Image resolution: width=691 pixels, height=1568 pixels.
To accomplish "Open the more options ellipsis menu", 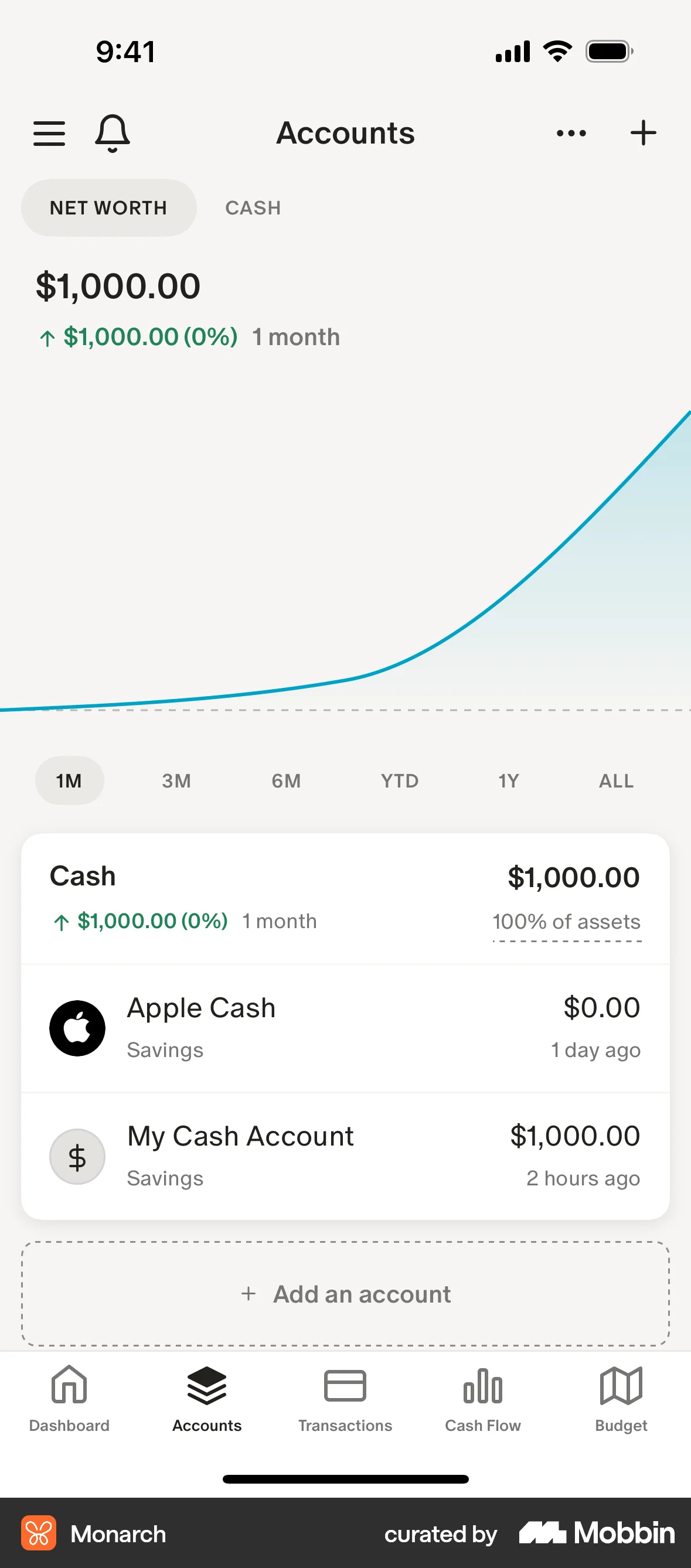I will (x=571, y=134).
